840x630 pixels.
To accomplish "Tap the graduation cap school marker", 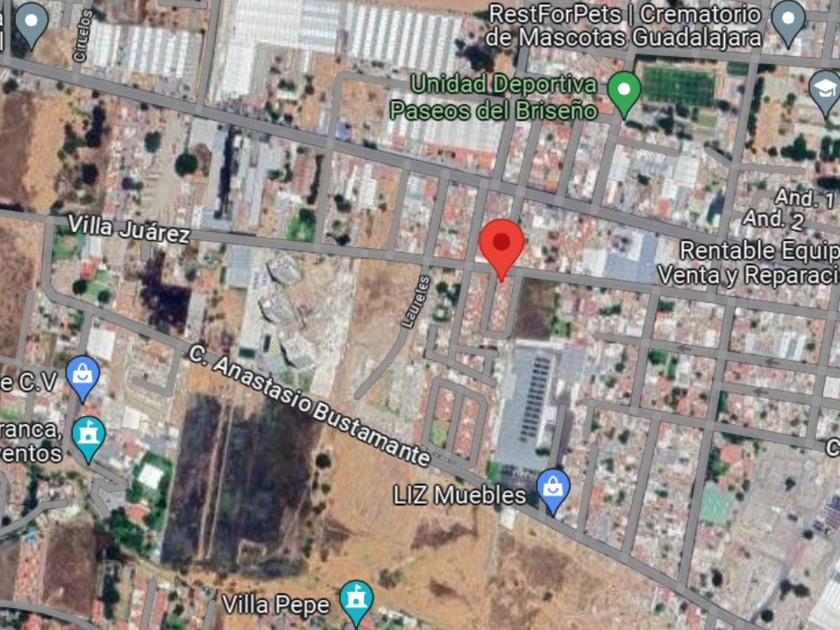I will coord(824,94).
